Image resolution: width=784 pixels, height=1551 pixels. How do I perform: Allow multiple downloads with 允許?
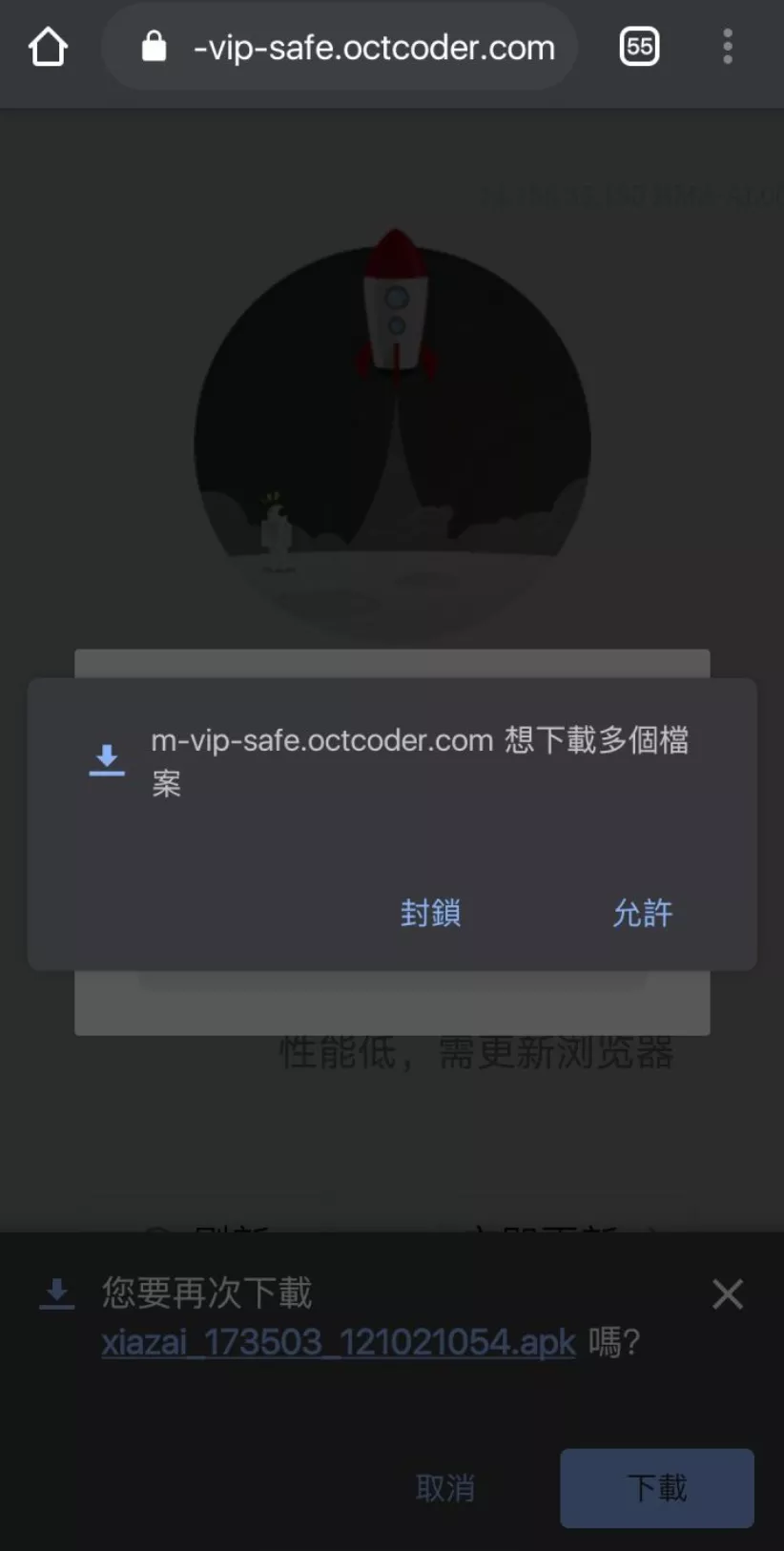[642, 913]
